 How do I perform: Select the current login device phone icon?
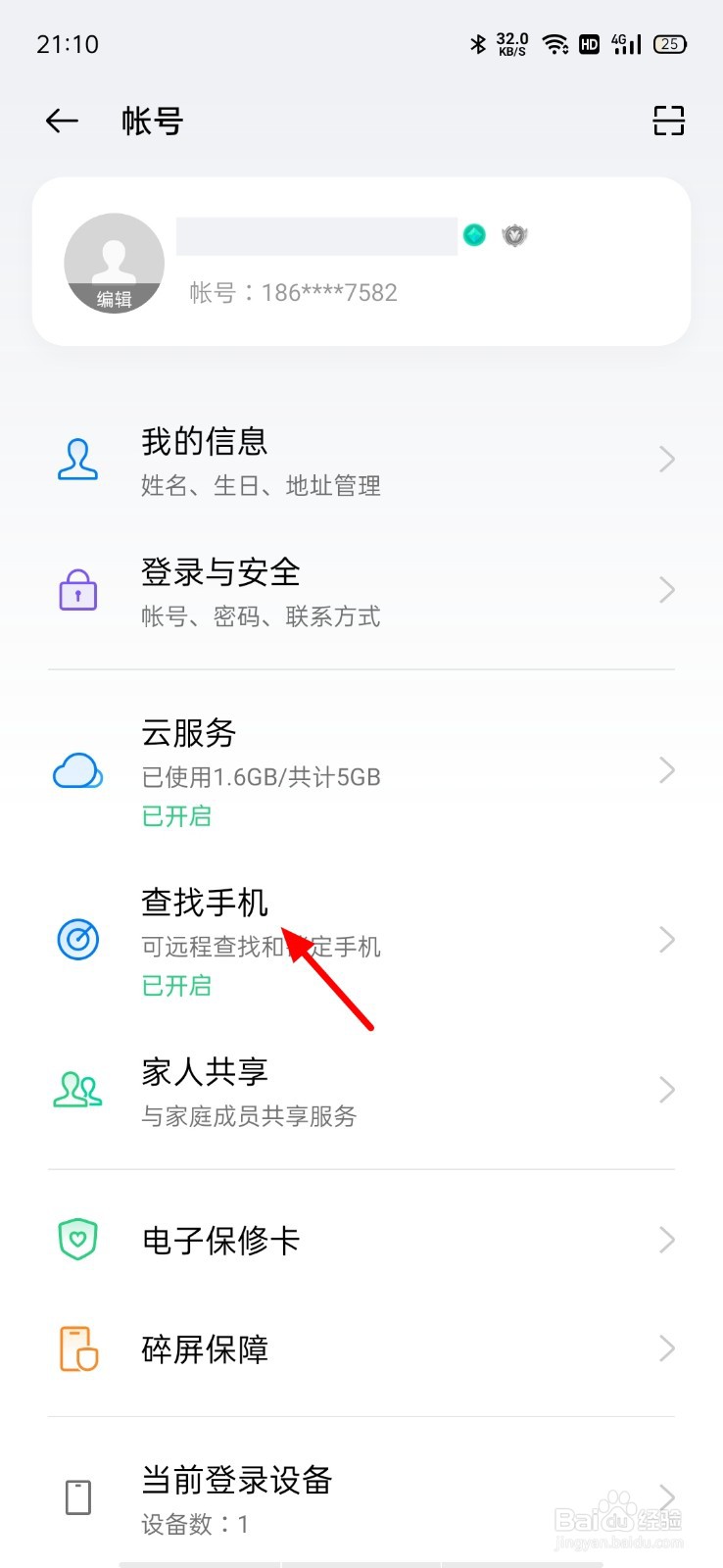tap(77, 1497)
